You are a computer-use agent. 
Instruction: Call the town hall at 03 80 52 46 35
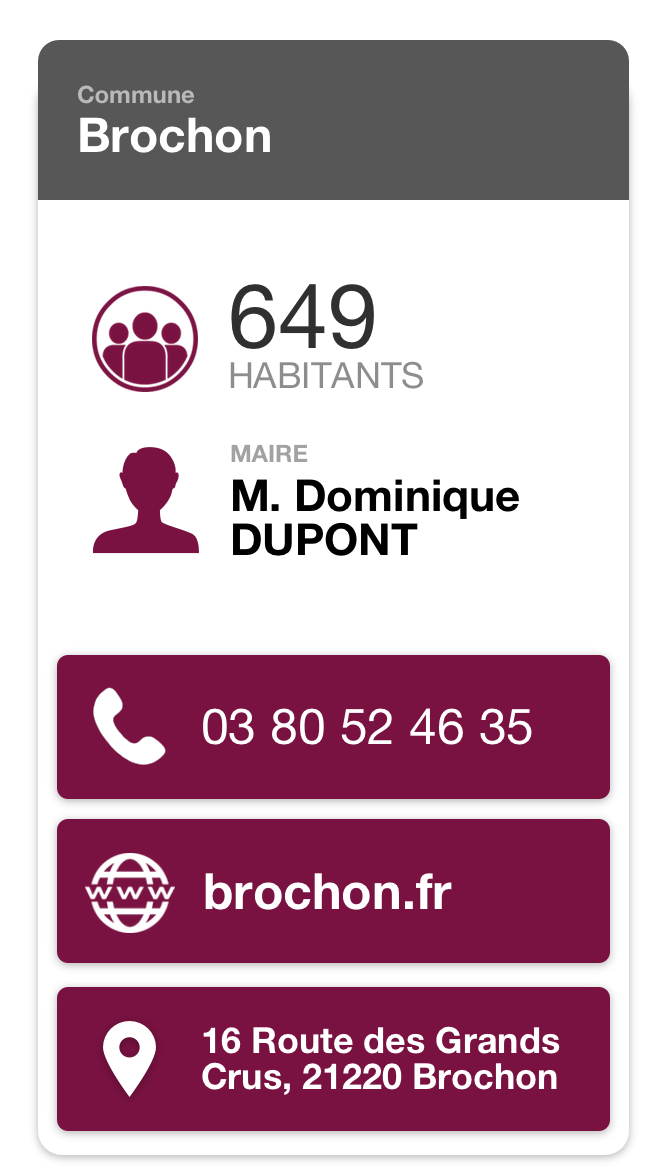point(333,727)
